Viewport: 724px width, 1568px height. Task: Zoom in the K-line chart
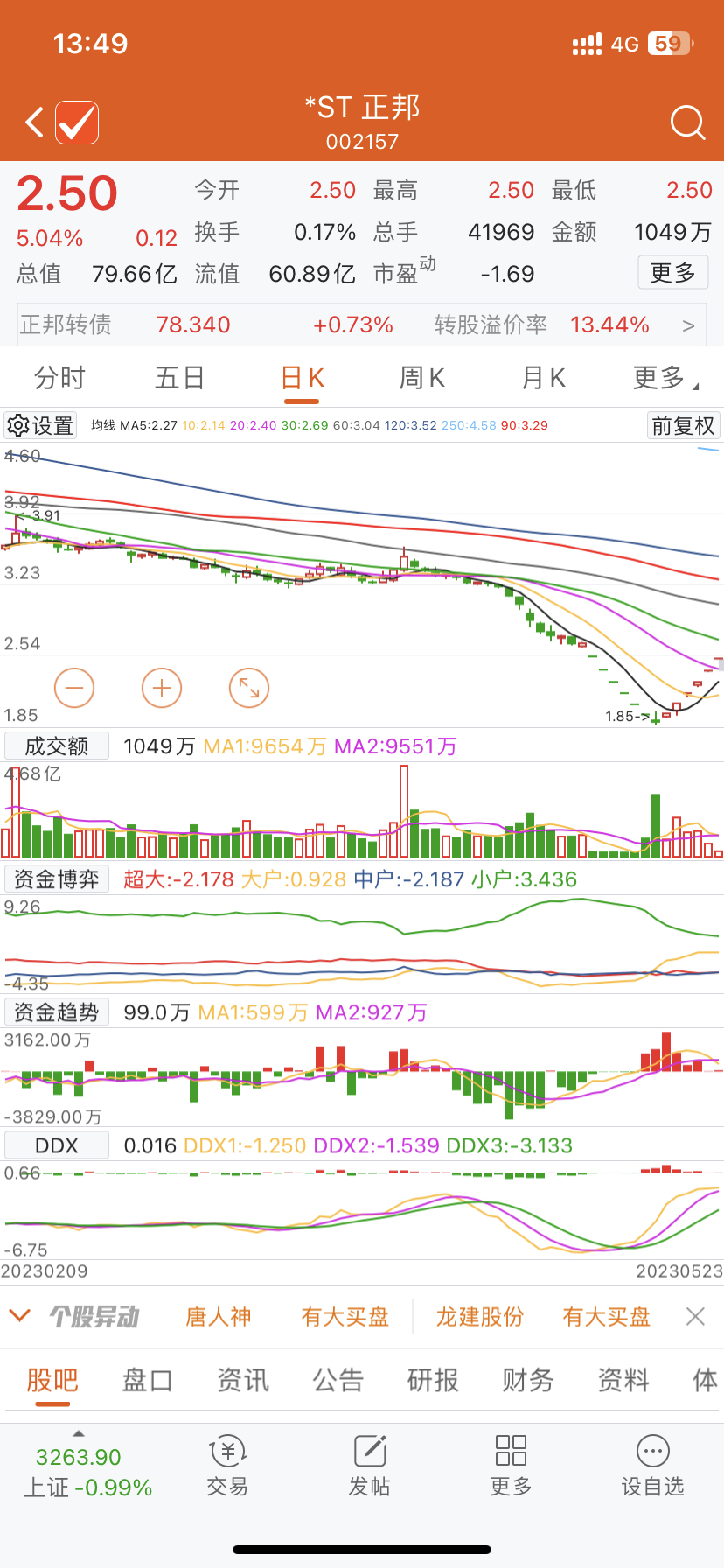click(162, 688)
